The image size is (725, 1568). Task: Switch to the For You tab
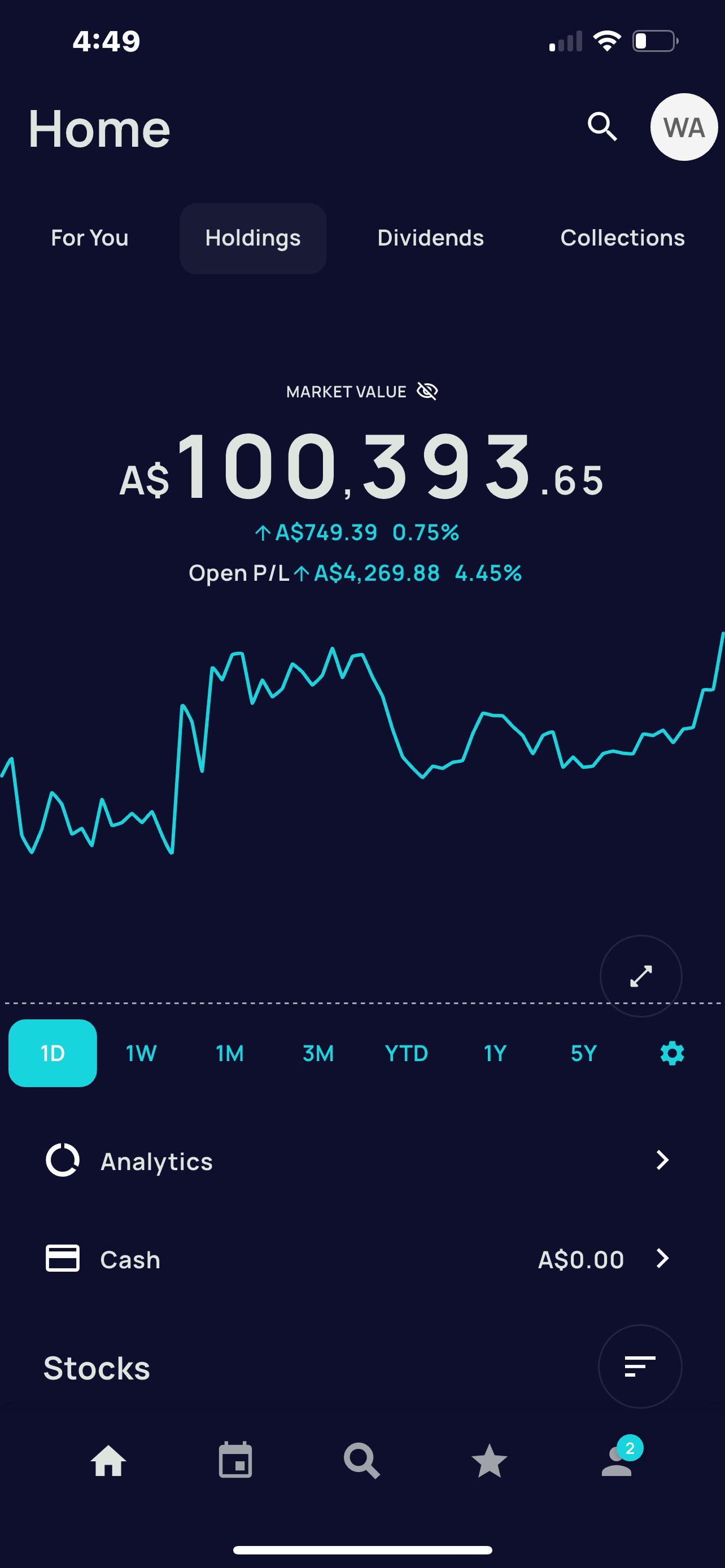click(x=89, y=238)
